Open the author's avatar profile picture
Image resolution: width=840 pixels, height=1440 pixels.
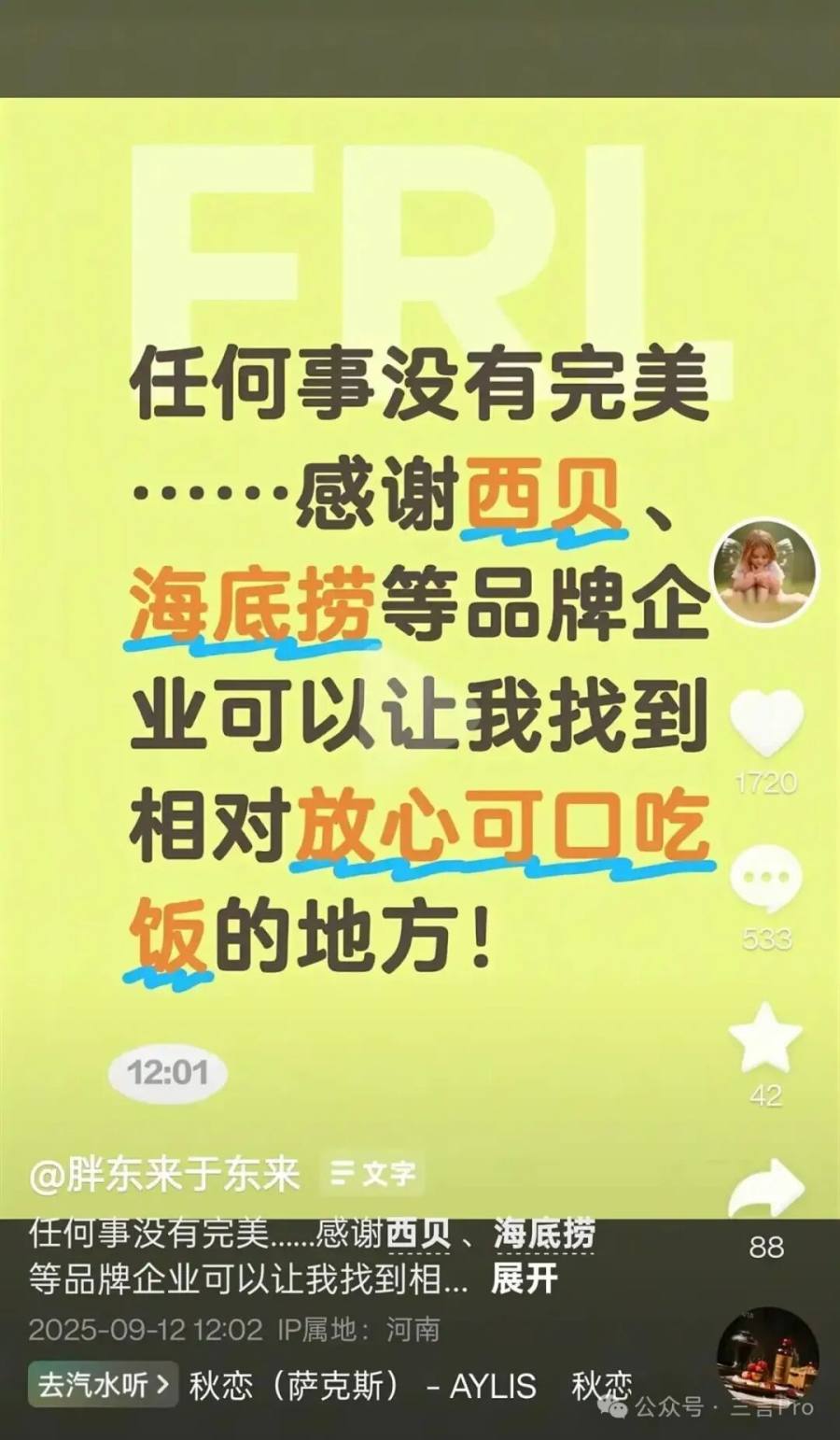click(x=764, y=572)
